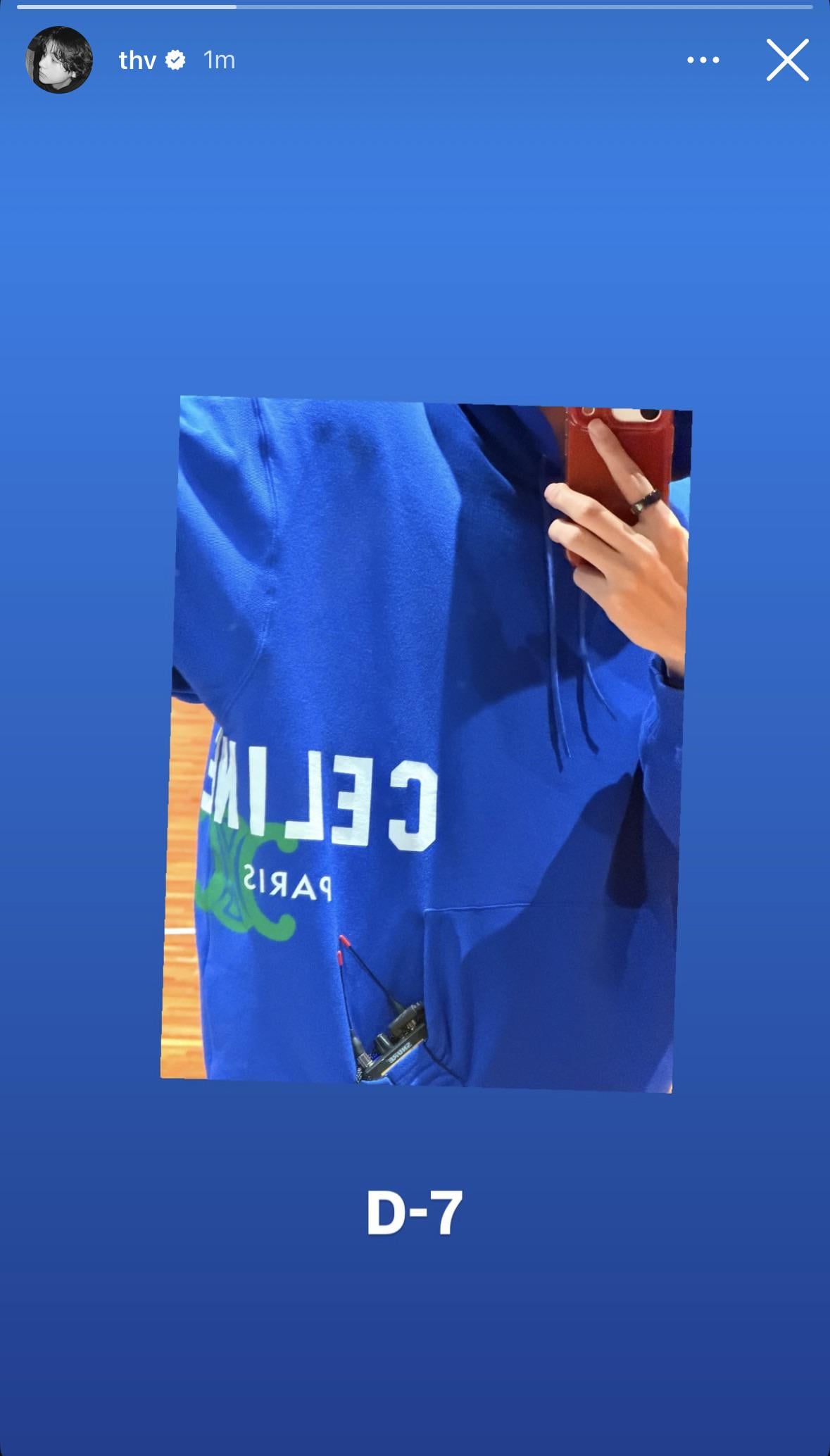Close the story viewer
Viewport: 830px width, 1456px height.
click(x=787, y=61)
